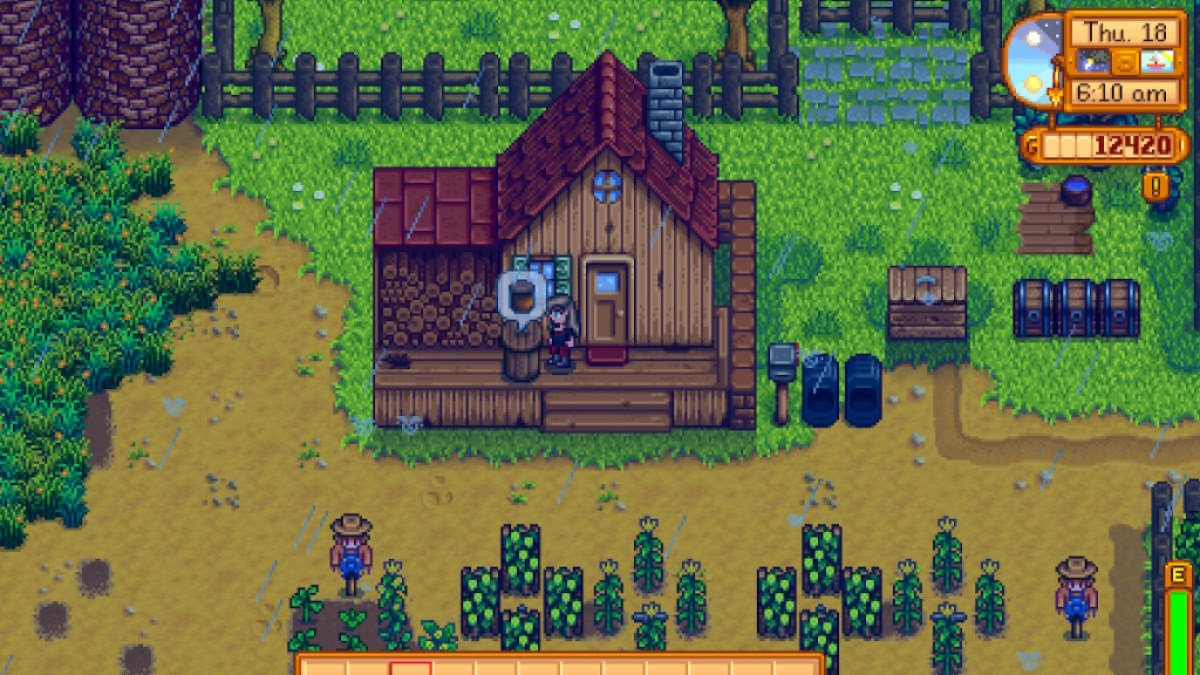Open the quest journal exclamation icon
This screenshot has width=1200, height=675.
tap(1156, 186)
